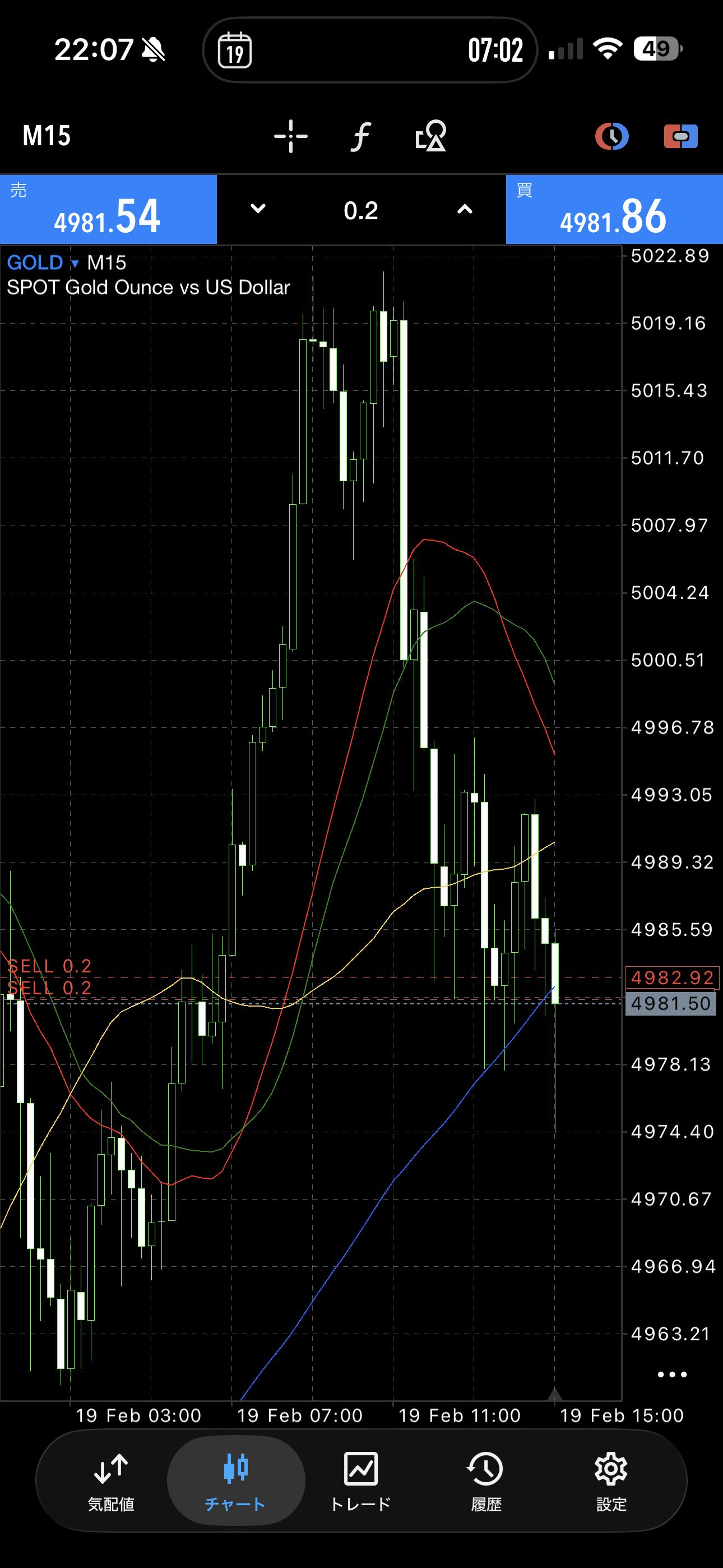Open the indicators function menu

[x=361, y=136]
